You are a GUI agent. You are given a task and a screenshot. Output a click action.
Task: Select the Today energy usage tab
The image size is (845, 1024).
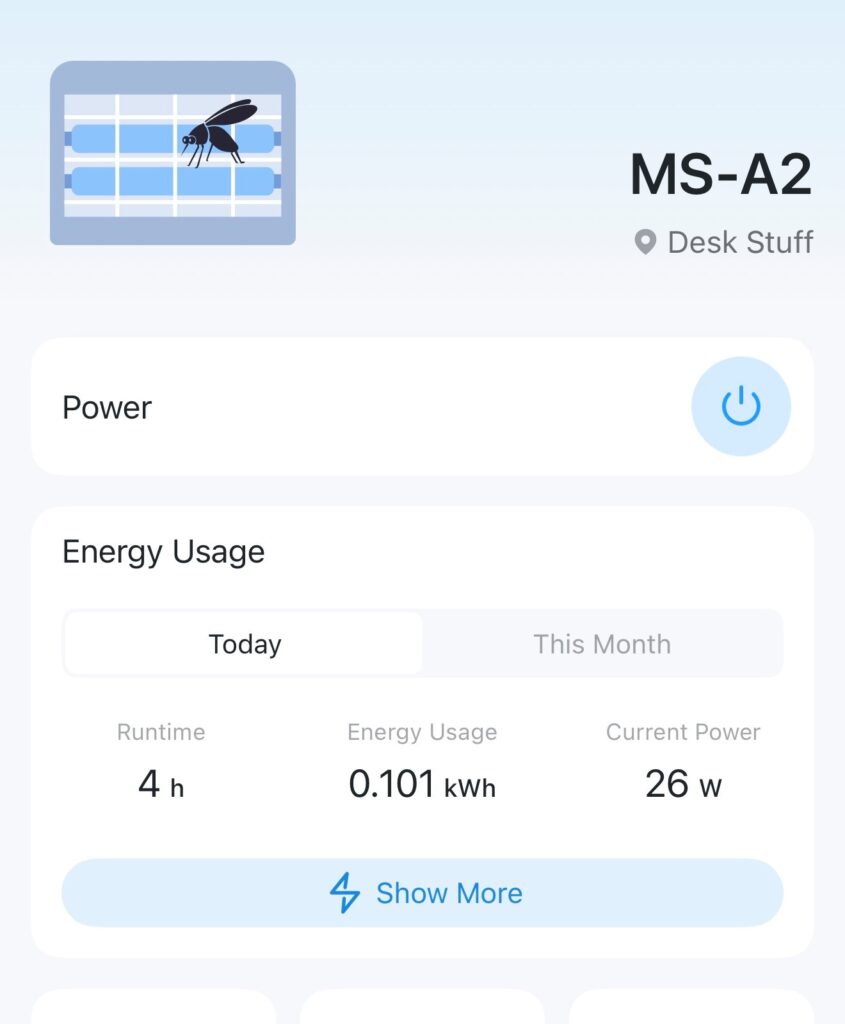click(244, 644)
